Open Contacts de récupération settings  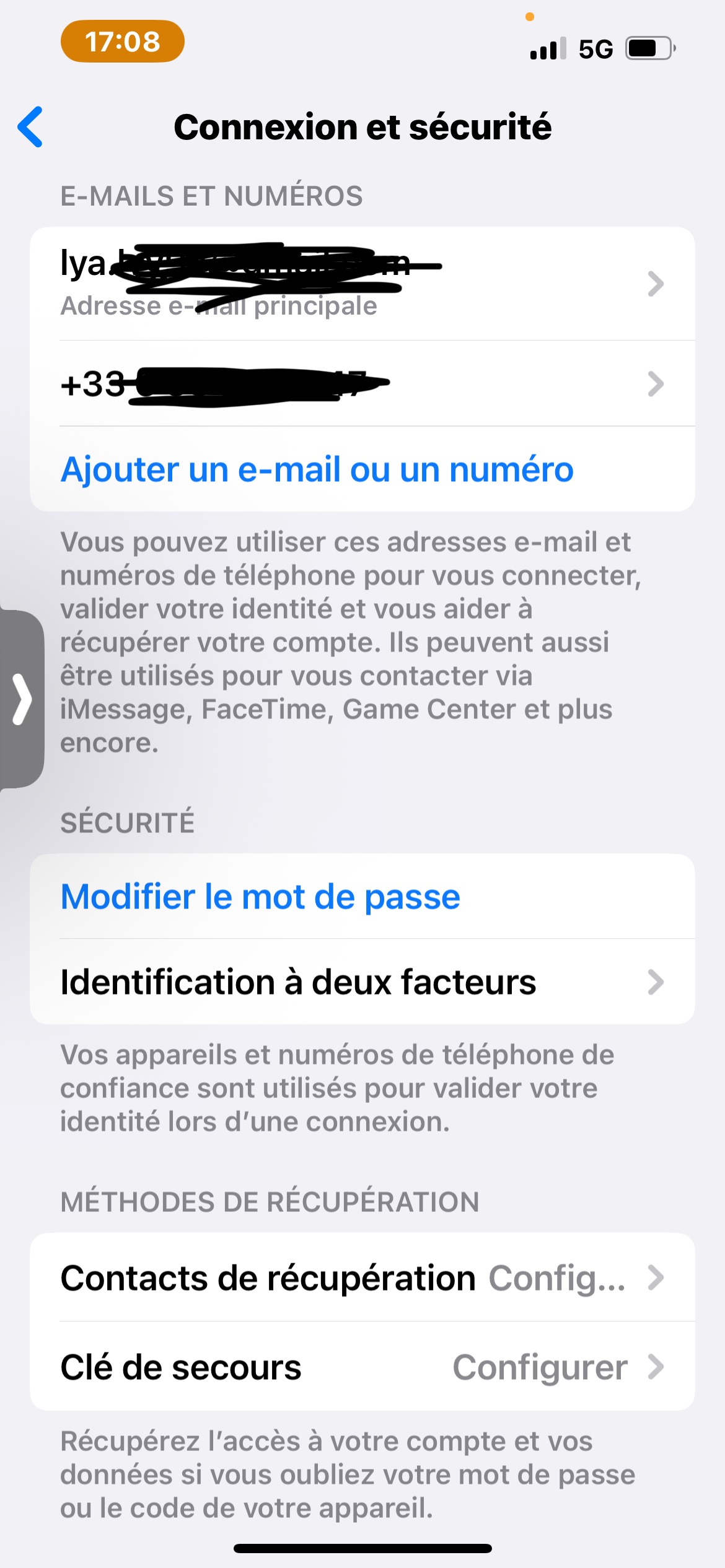coord(362,1278)
